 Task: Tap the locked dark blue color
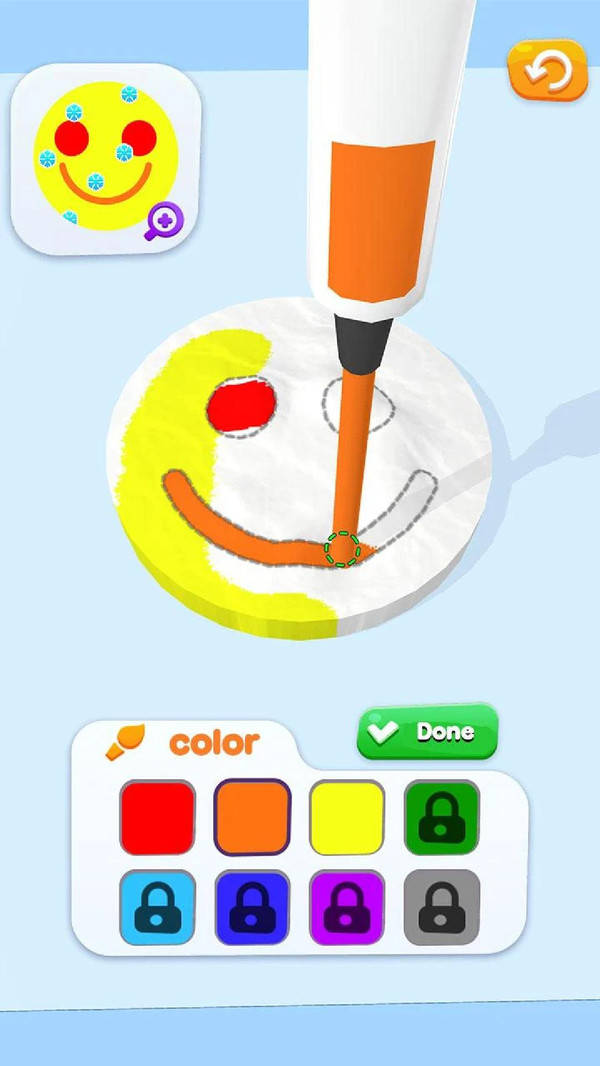point(252,907)
